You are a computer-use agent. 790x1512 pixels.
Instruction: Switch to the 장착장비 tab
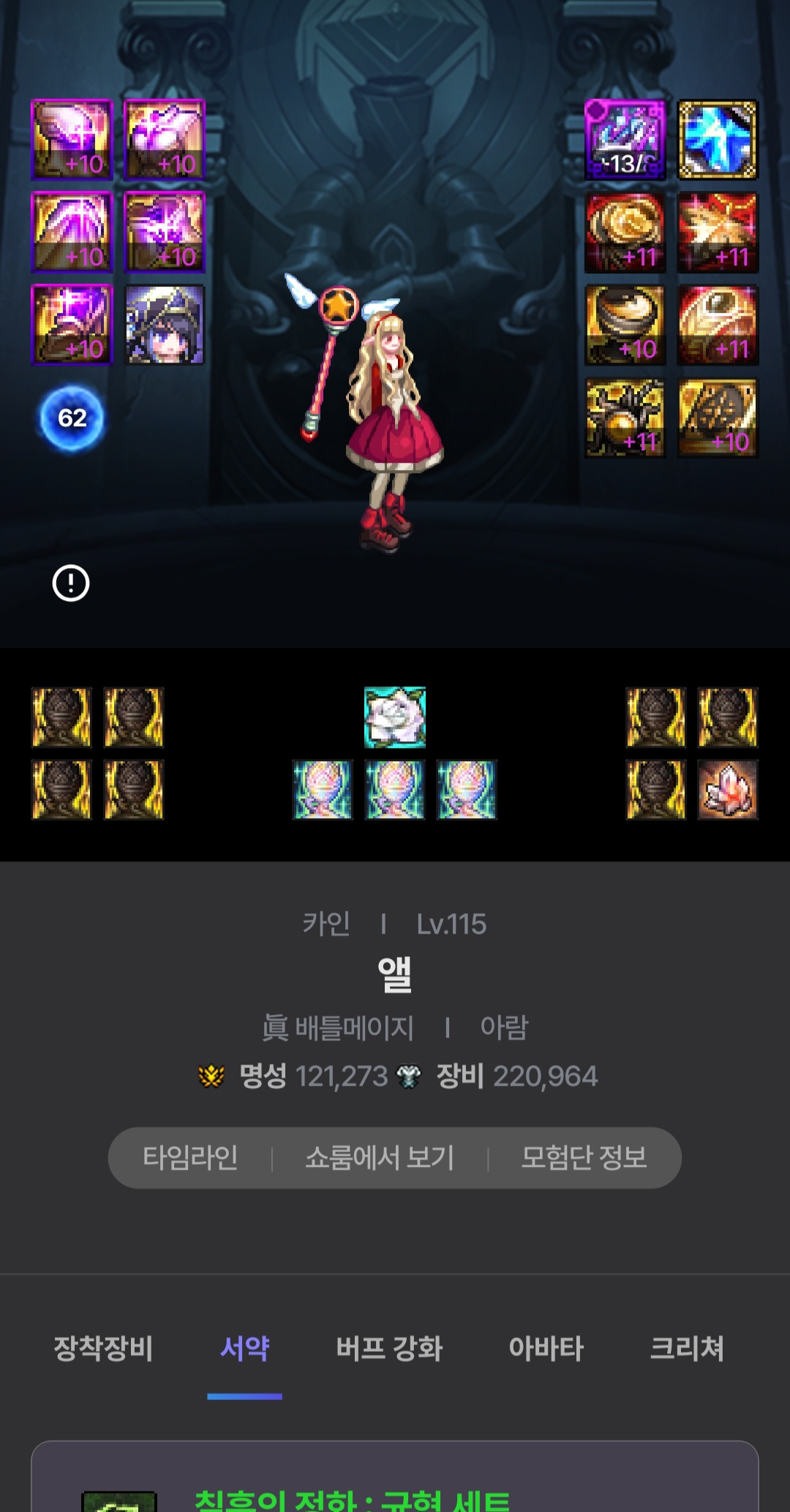[x=103, y=1348]
